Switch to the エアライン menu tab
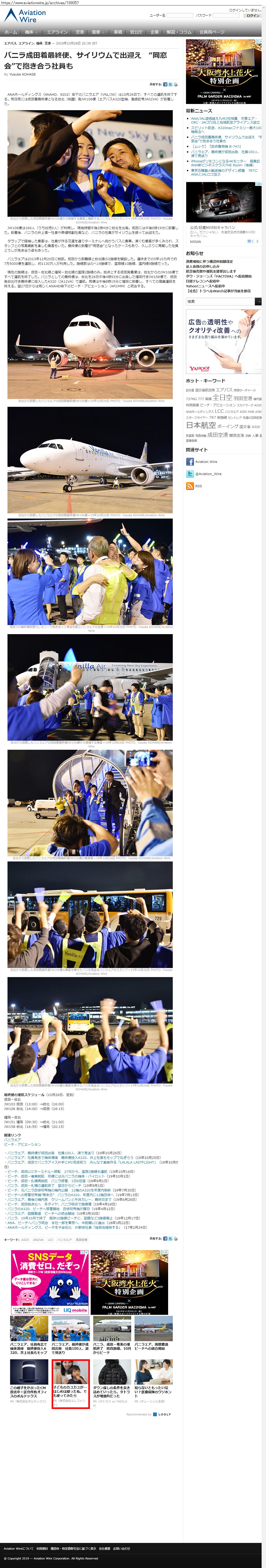The height and width of the screenshot is (1568, 266). (x=57, y=32)
